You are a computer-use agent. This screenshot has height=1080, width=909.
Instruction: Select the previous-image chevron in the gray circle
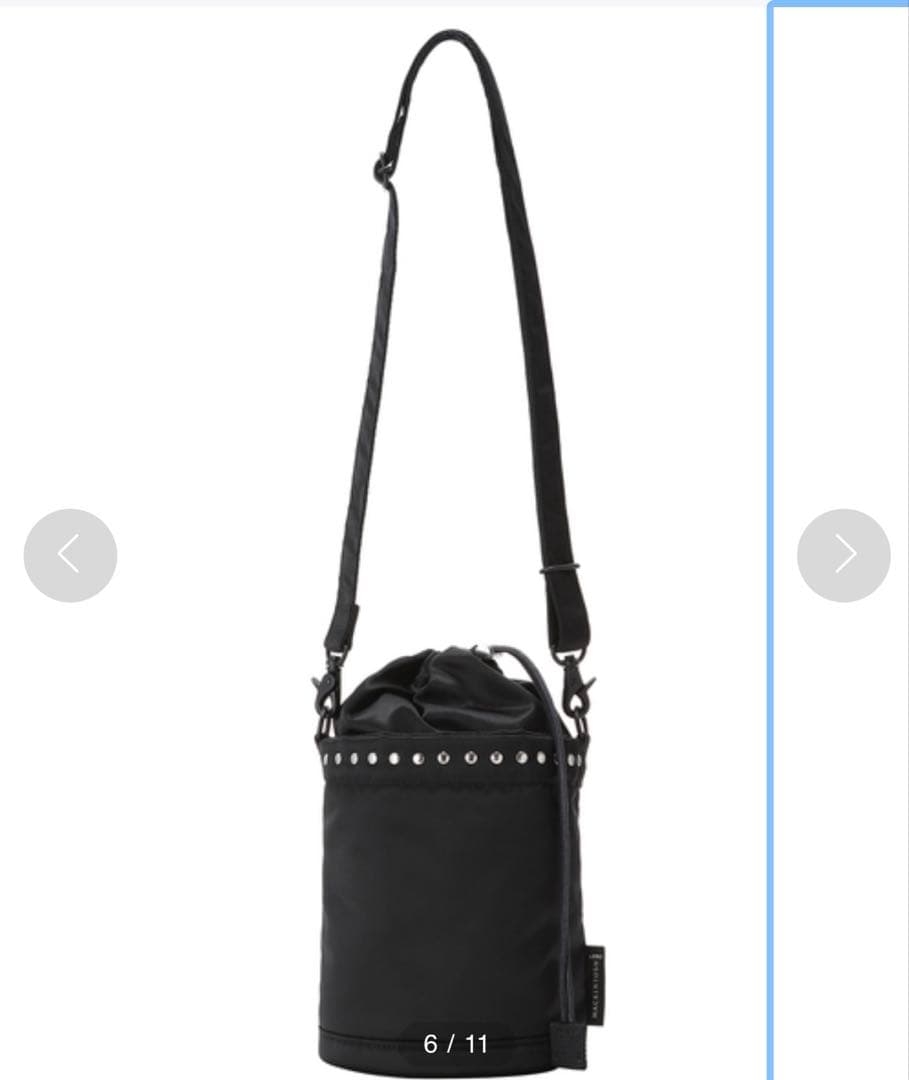point(70,552)
